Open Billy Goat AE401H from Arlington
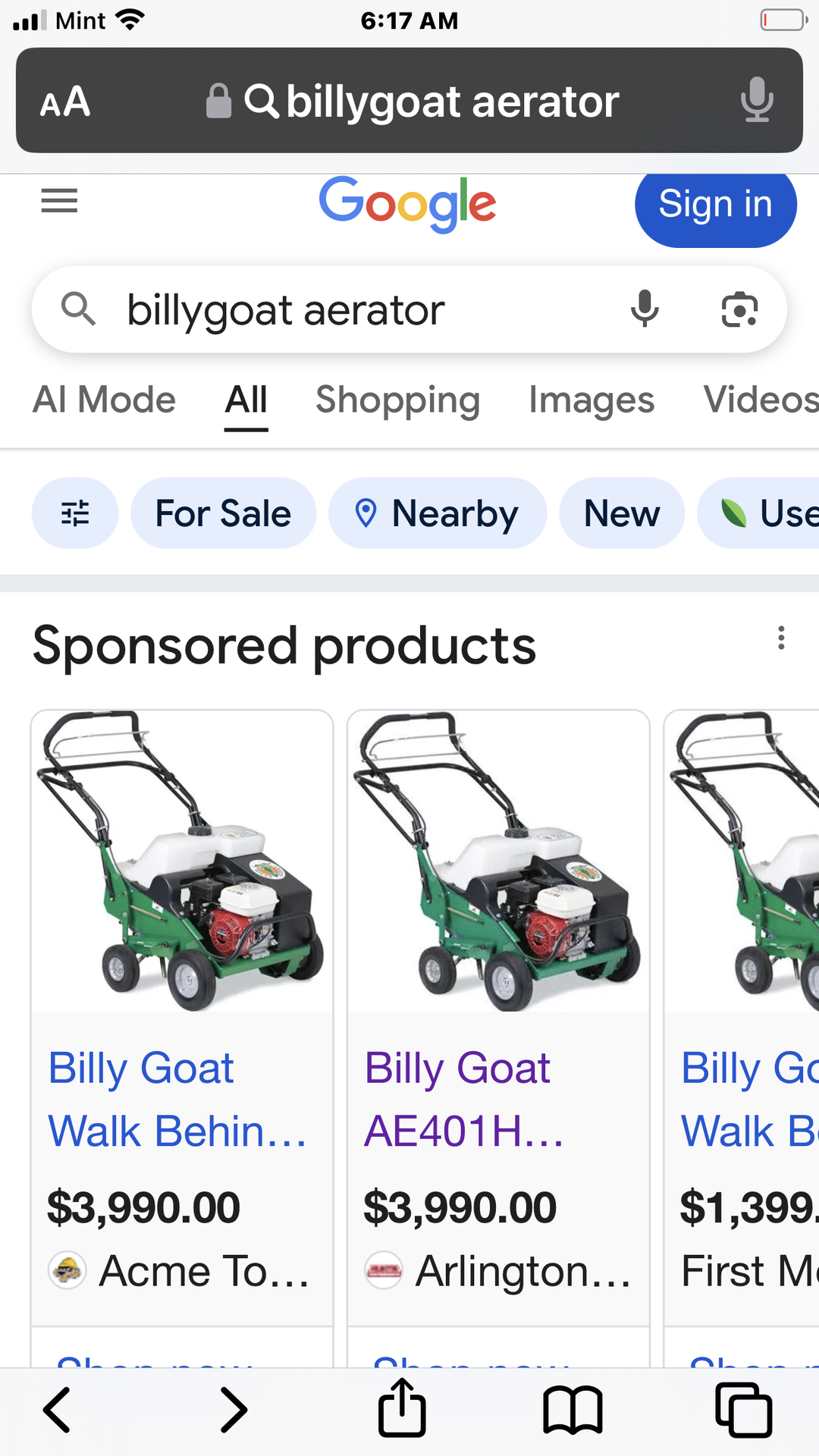The image size is (819, 1456). [x=498, y=1016]
